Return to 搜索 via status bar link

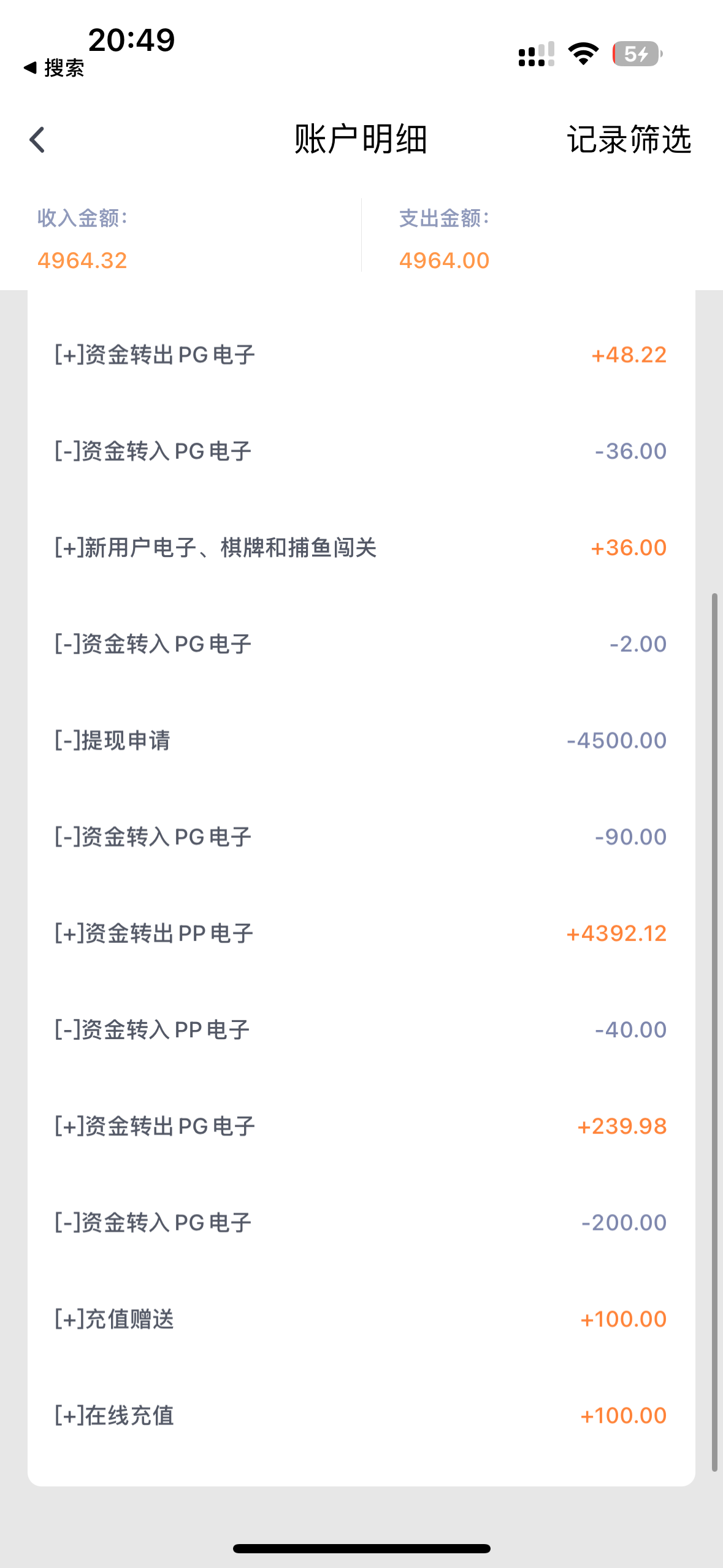(54, 68)
